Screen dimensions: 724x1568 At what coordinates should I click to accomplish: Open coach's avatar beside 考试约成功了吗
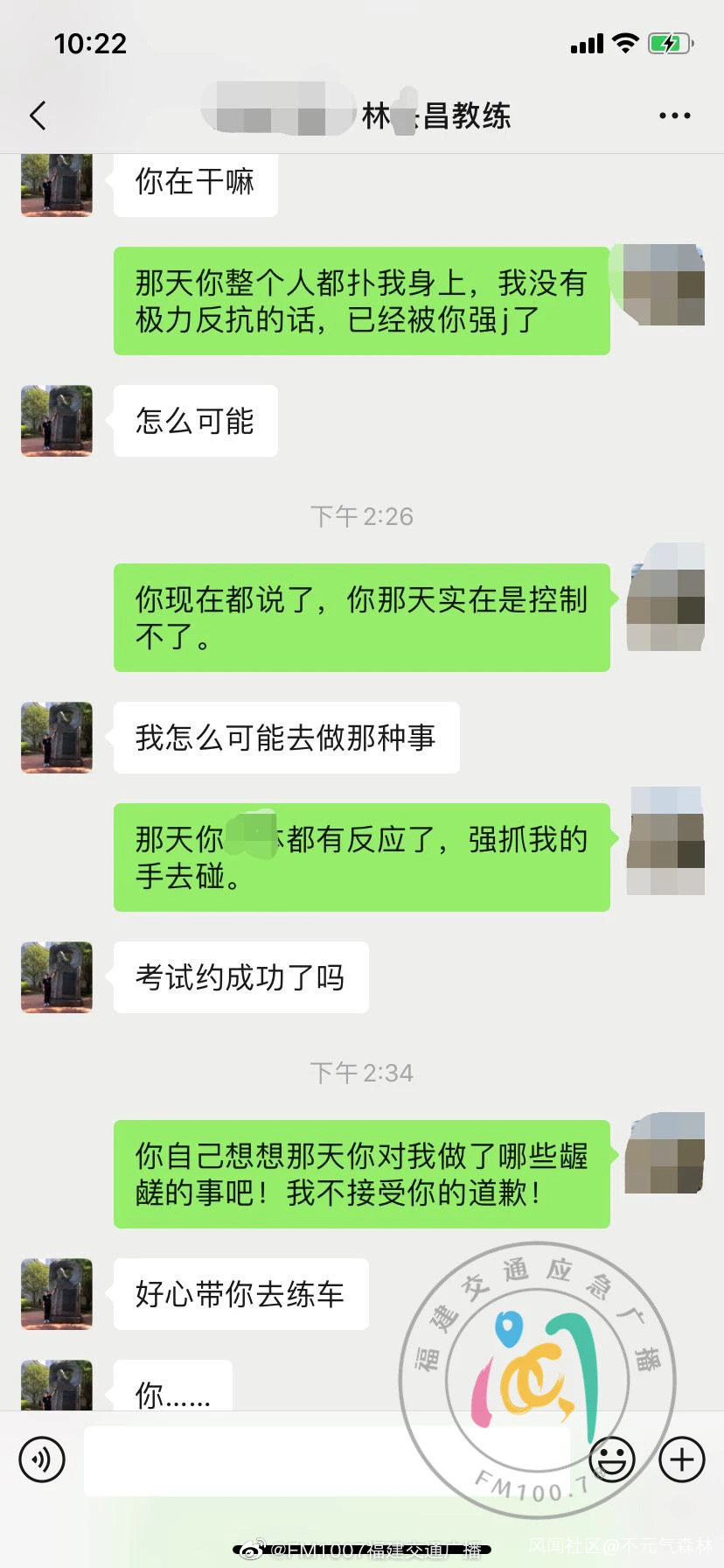(57, 977)
